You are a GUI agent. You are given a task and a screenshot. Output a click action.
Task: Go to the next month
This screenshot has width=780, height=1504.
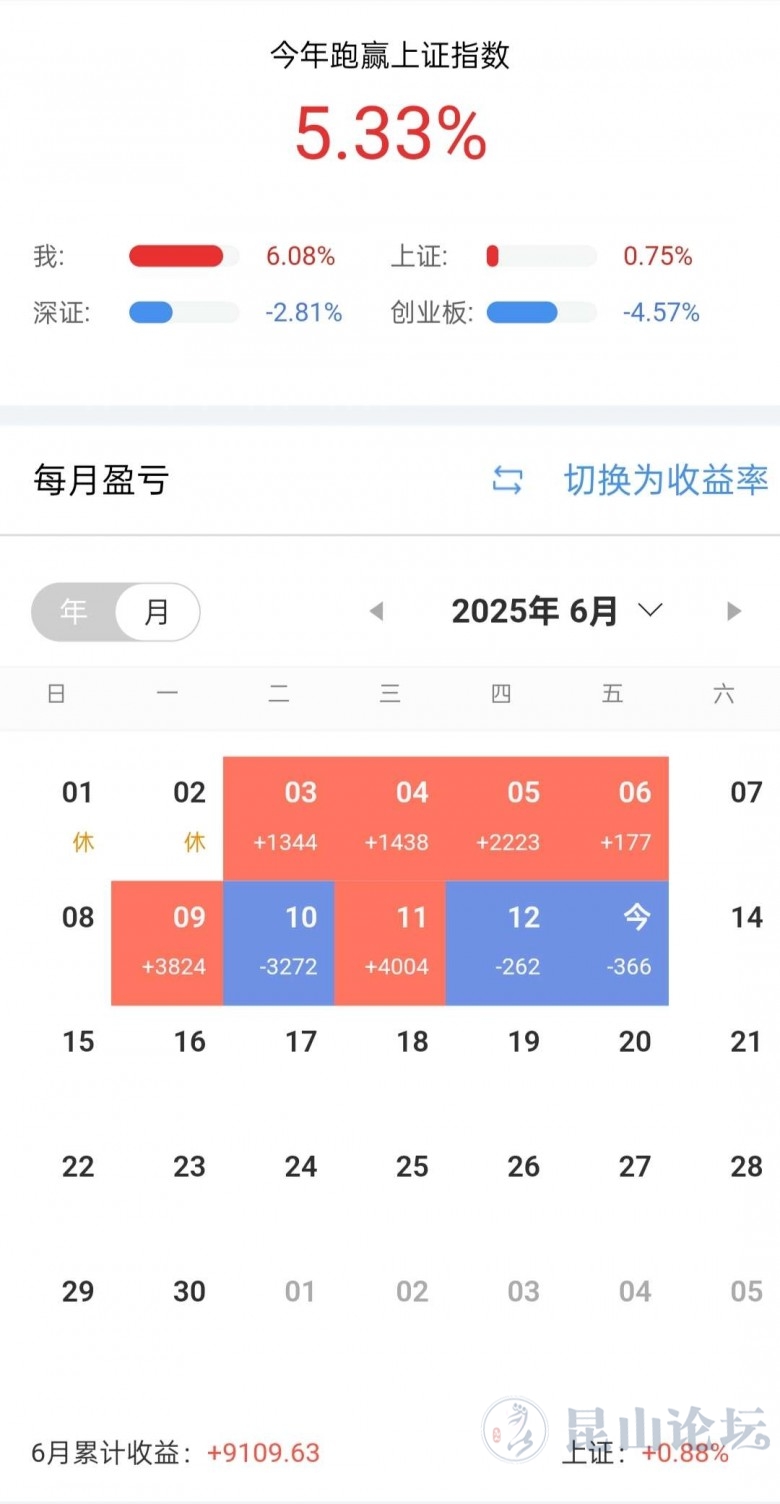[734, 611]
